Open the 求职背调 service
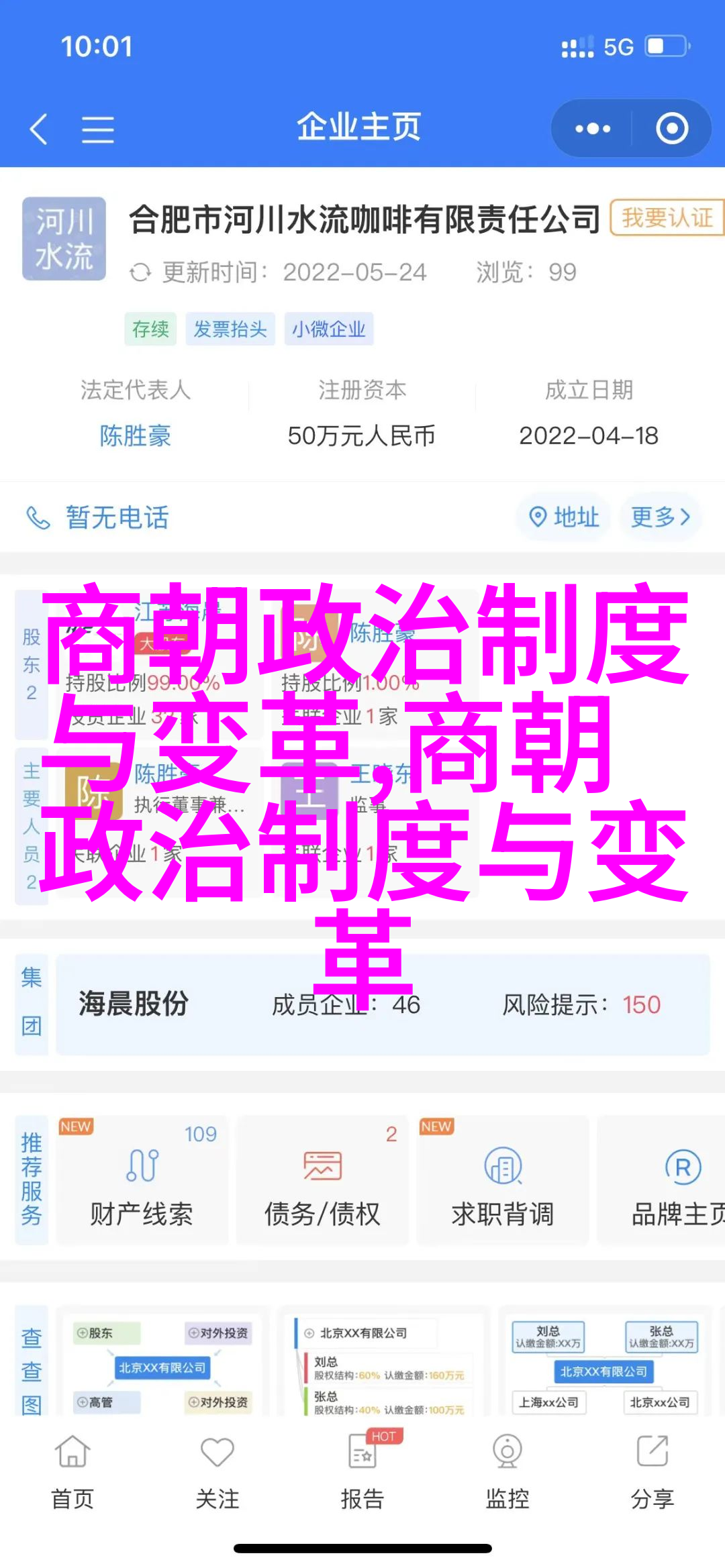 point(502,1182)
